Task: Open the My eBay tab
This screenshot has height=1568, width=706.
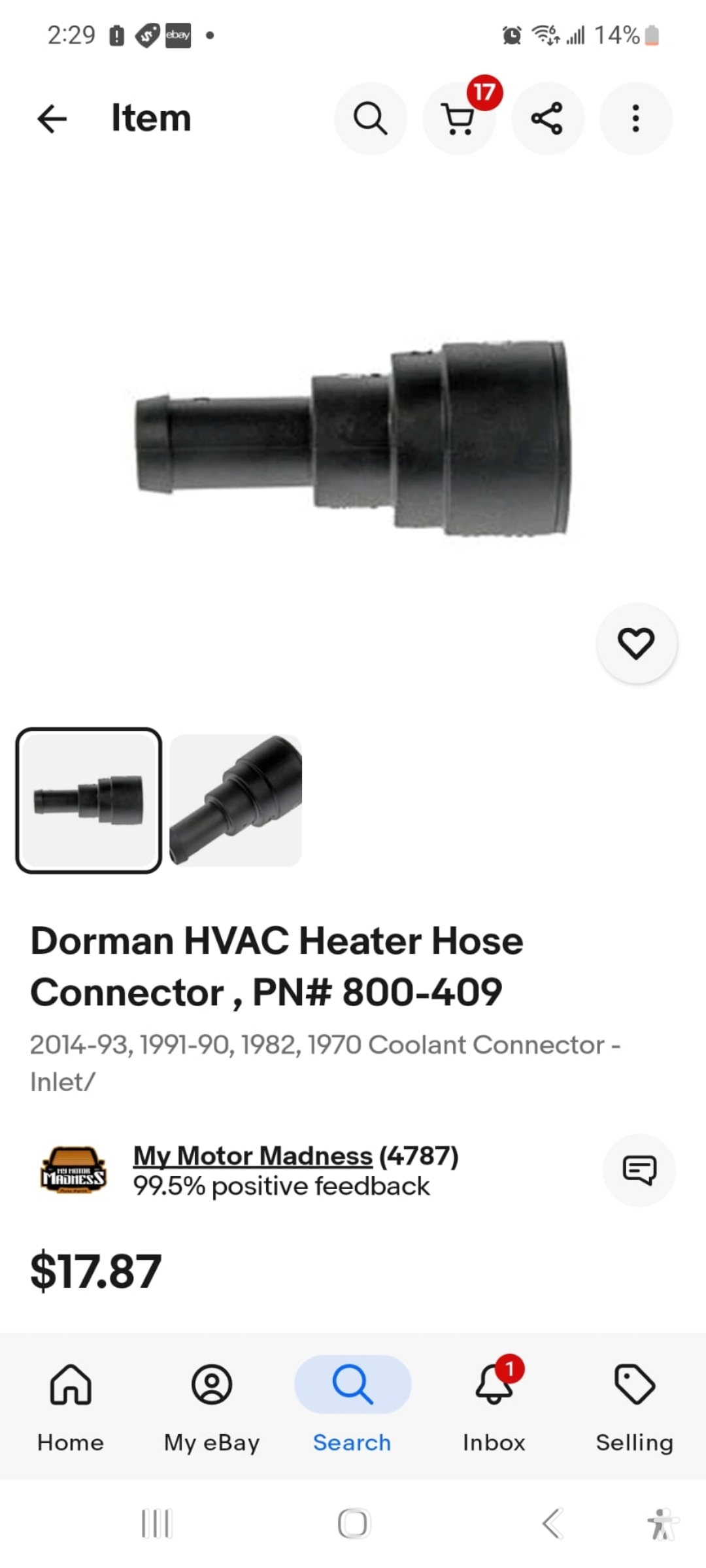Action: (x=212, y=1405)
